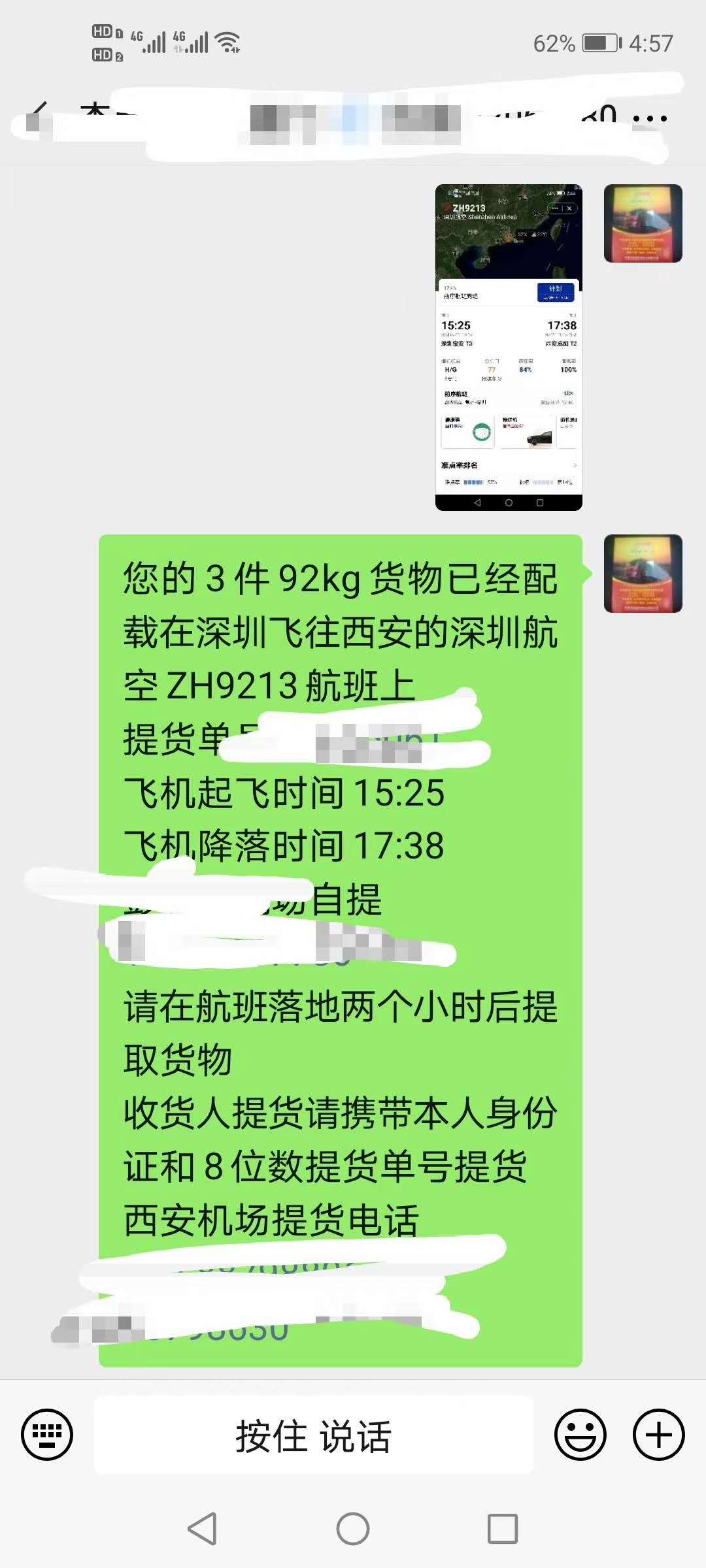Go to the system home screen
The image size is (706, 1568).
tap(353, 1529)
